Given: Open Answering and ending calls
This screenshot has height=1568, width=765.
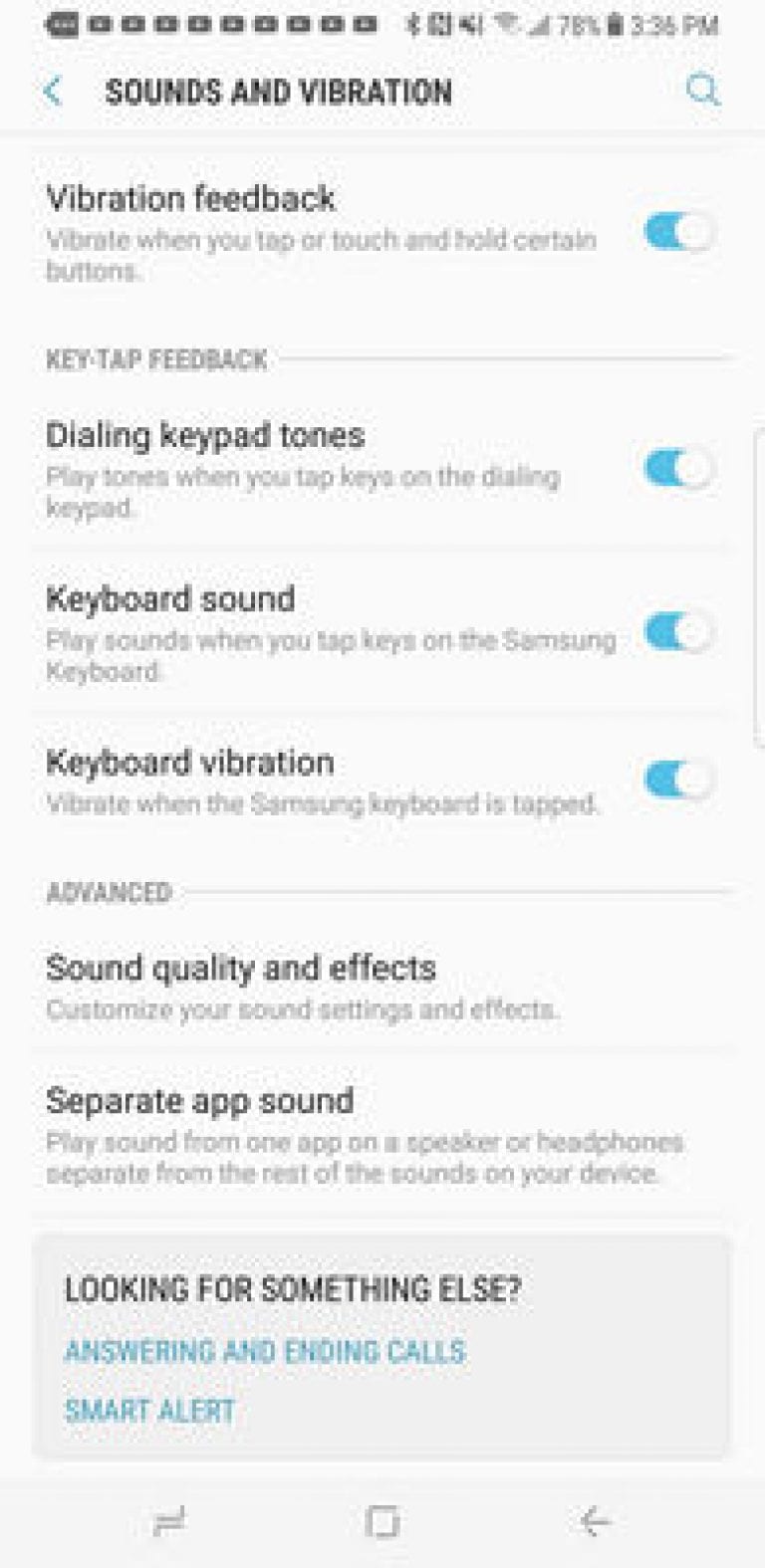Looking at the screenshot, I should [x=264, y=1351].
